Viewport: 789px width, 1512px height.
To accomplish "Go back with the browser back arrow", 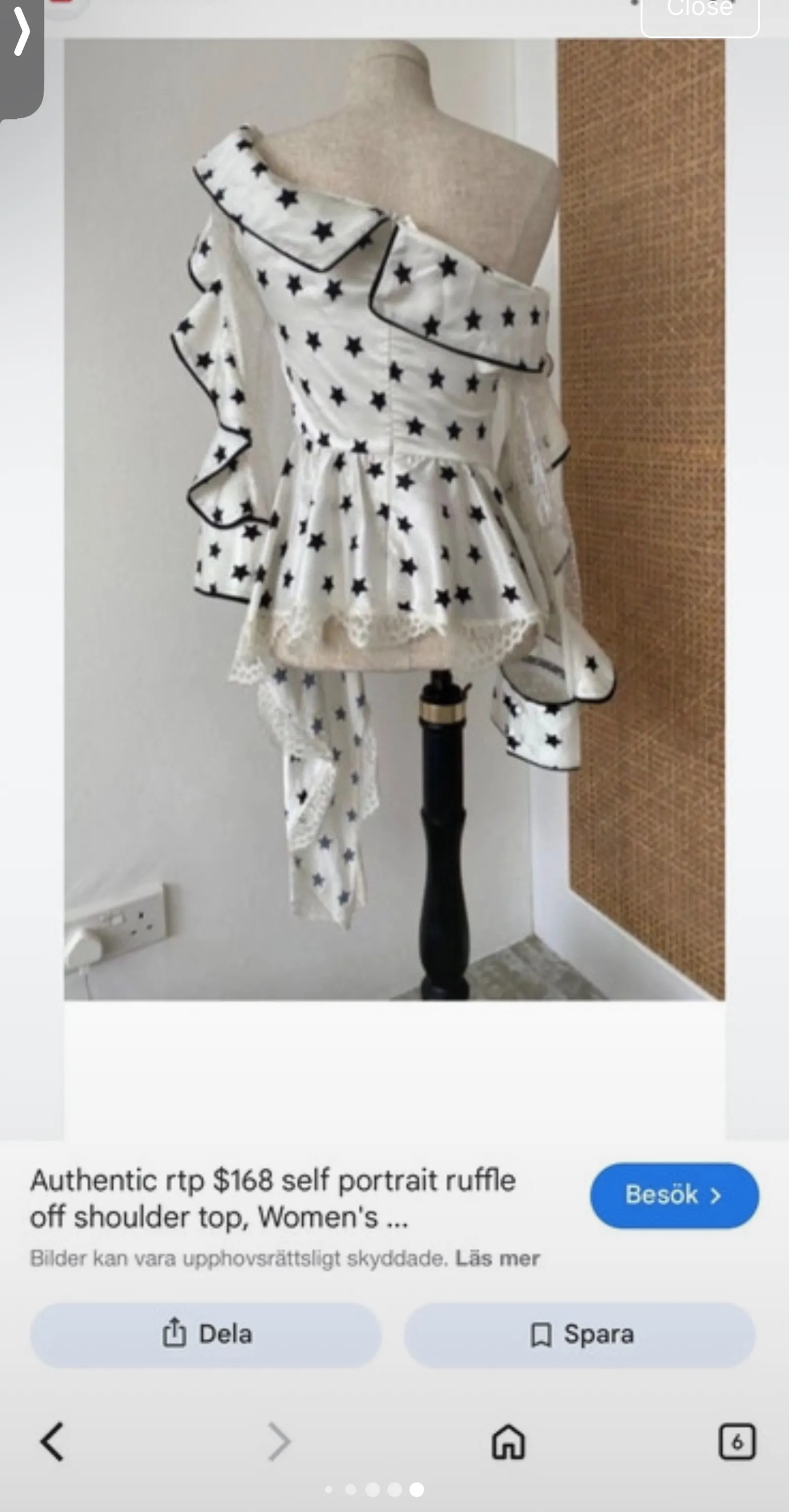I will click(x=52, y=1441).
